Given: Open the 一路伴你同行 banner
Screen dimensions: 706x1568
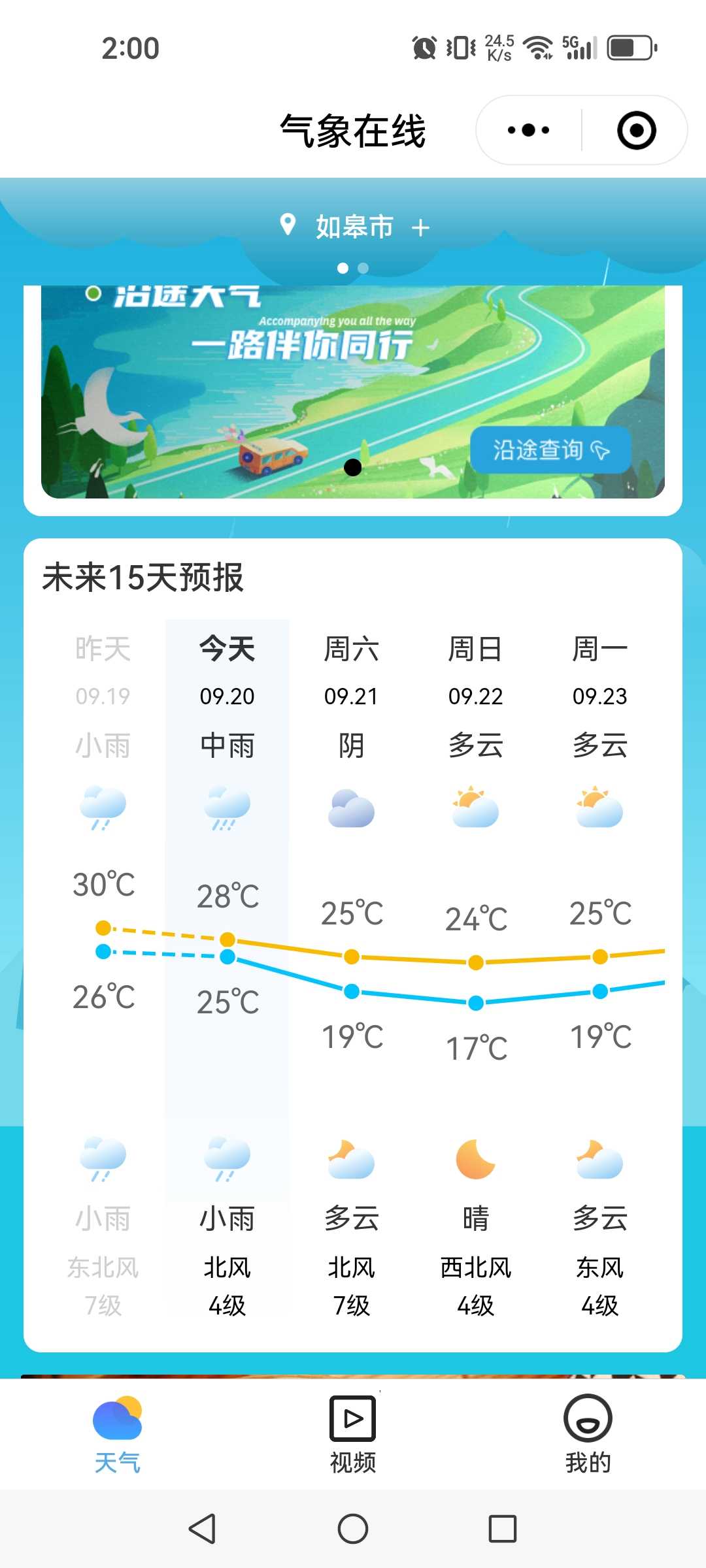Looking at the screenshot, I should [353, 392].
